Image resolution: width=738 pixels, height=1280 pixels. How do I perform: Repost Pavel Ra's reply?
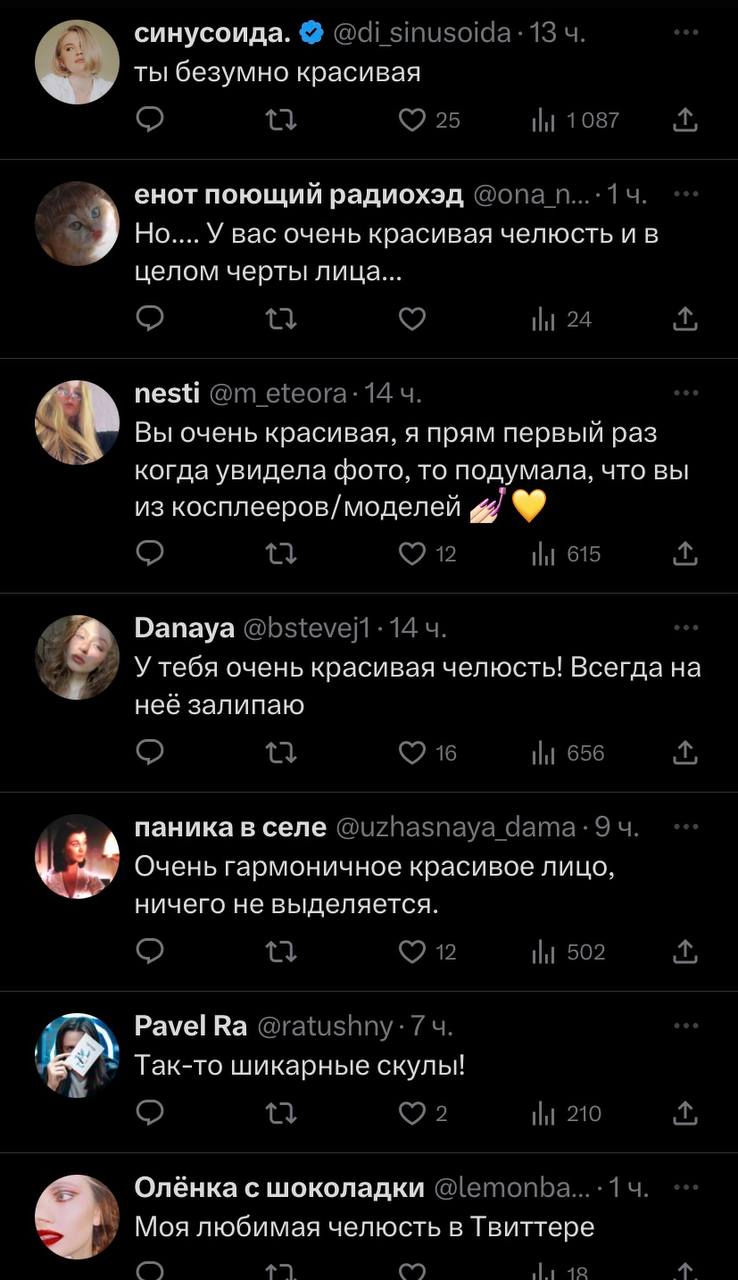[x=281, y=1113]
